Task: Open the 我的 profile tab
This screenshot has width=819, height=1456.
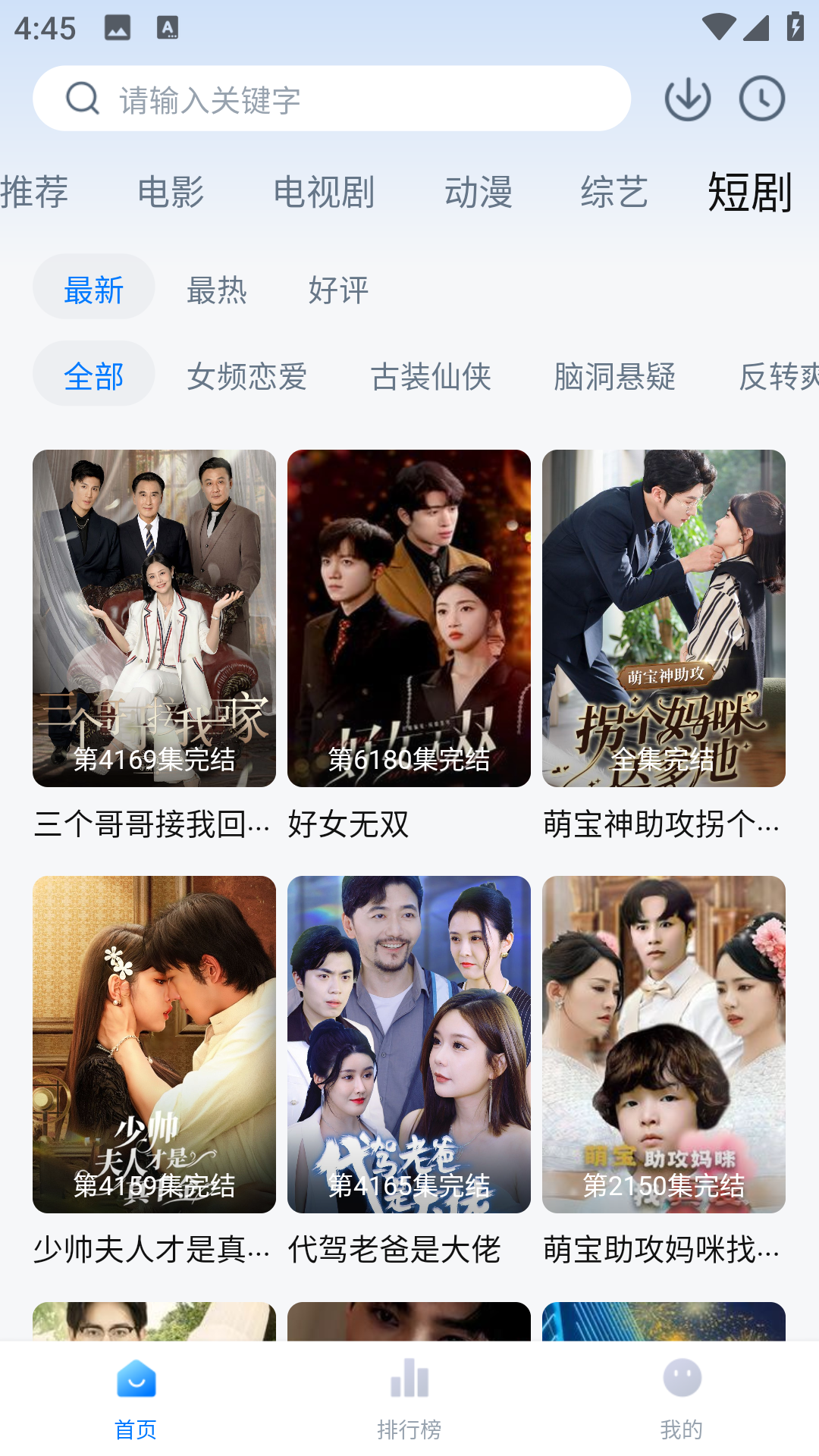Action: (682, 1398)
